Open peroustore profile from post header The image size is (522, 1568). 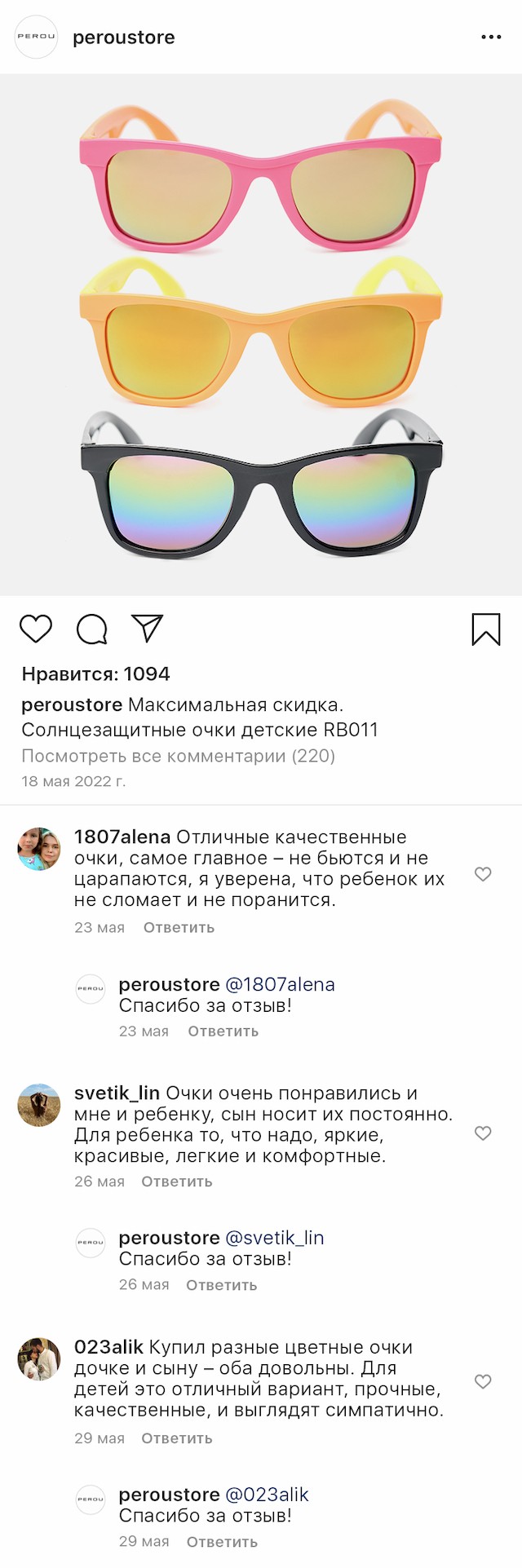[123, 38]
